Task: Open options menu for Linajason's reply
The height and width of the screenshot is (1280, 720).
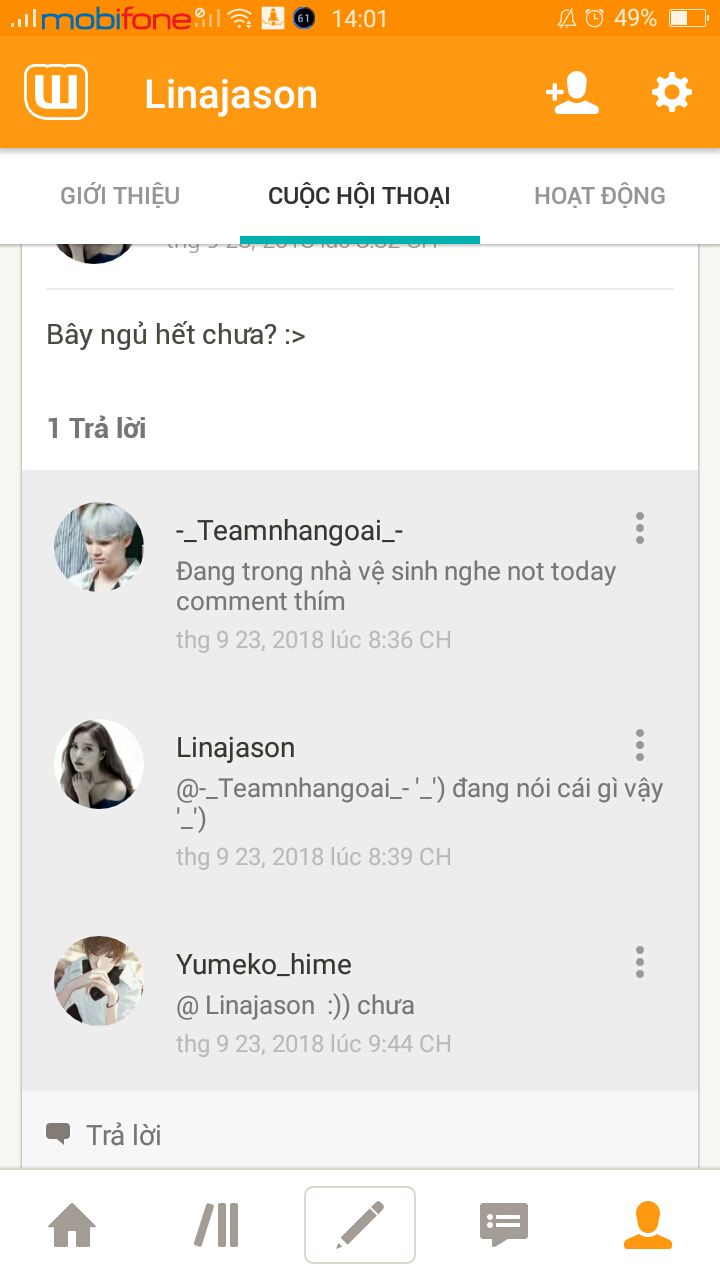Action: [640, 745]
